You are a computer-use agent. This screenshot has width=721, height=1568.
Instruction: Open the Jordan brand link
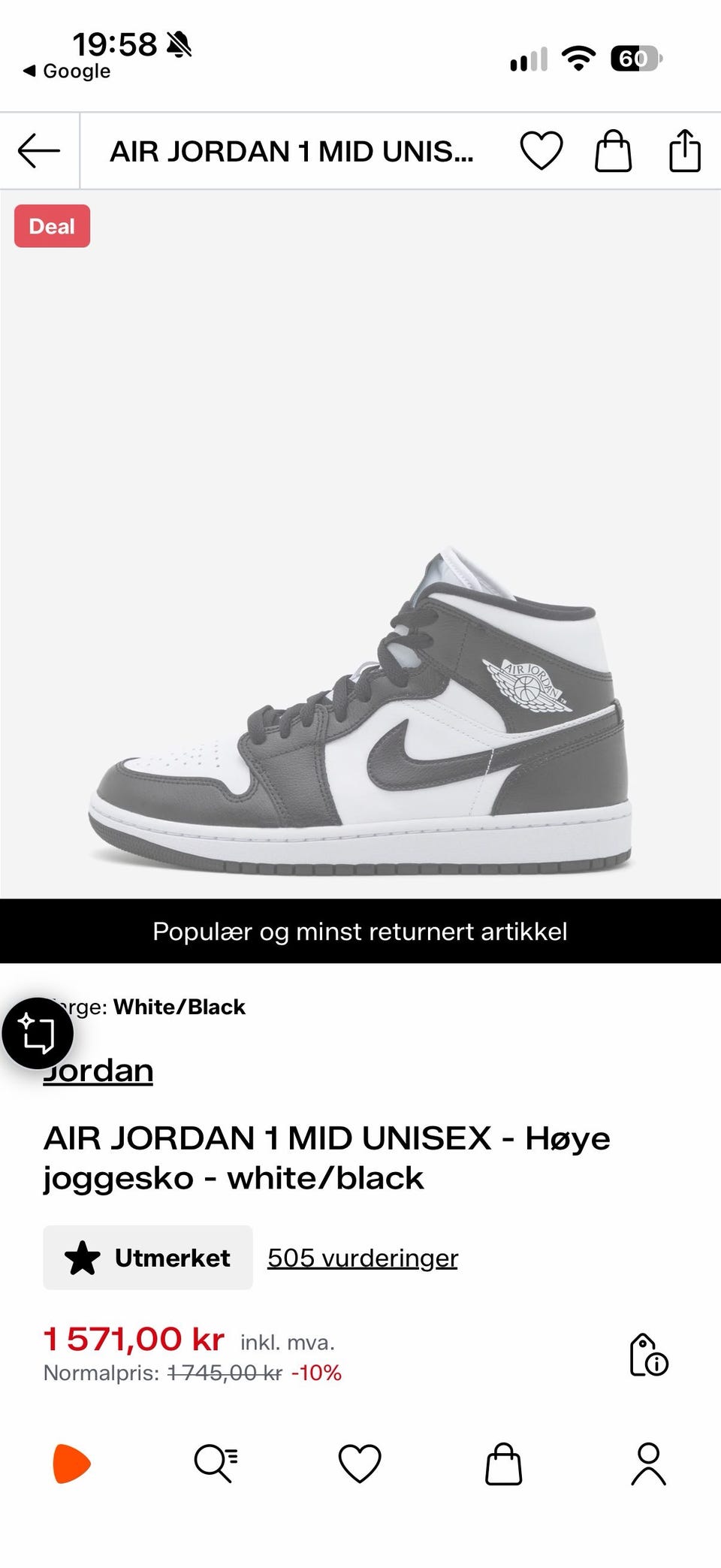tap(98, 1070)
